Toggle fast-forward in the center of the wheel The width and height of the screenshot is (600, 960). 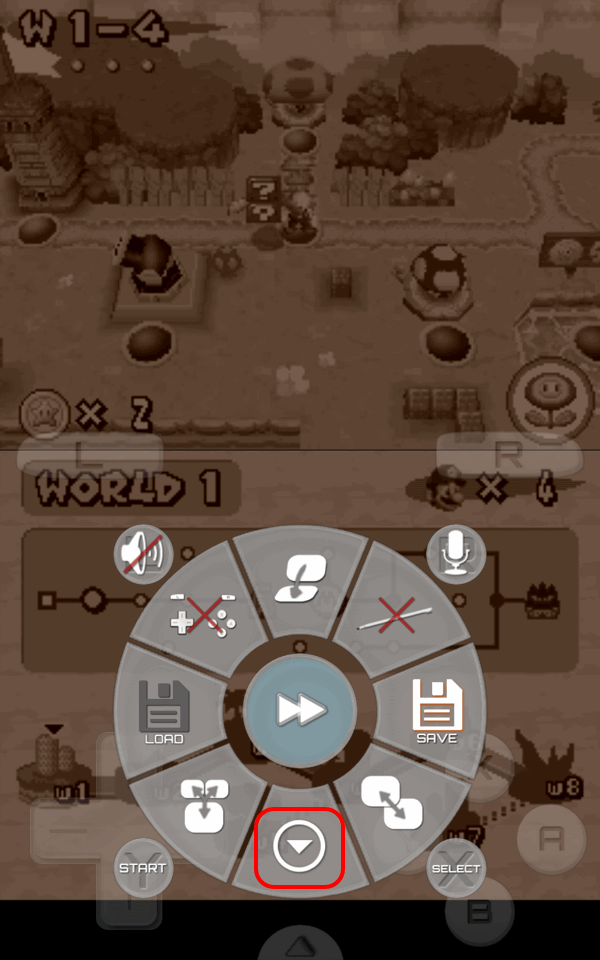point(300,711)
